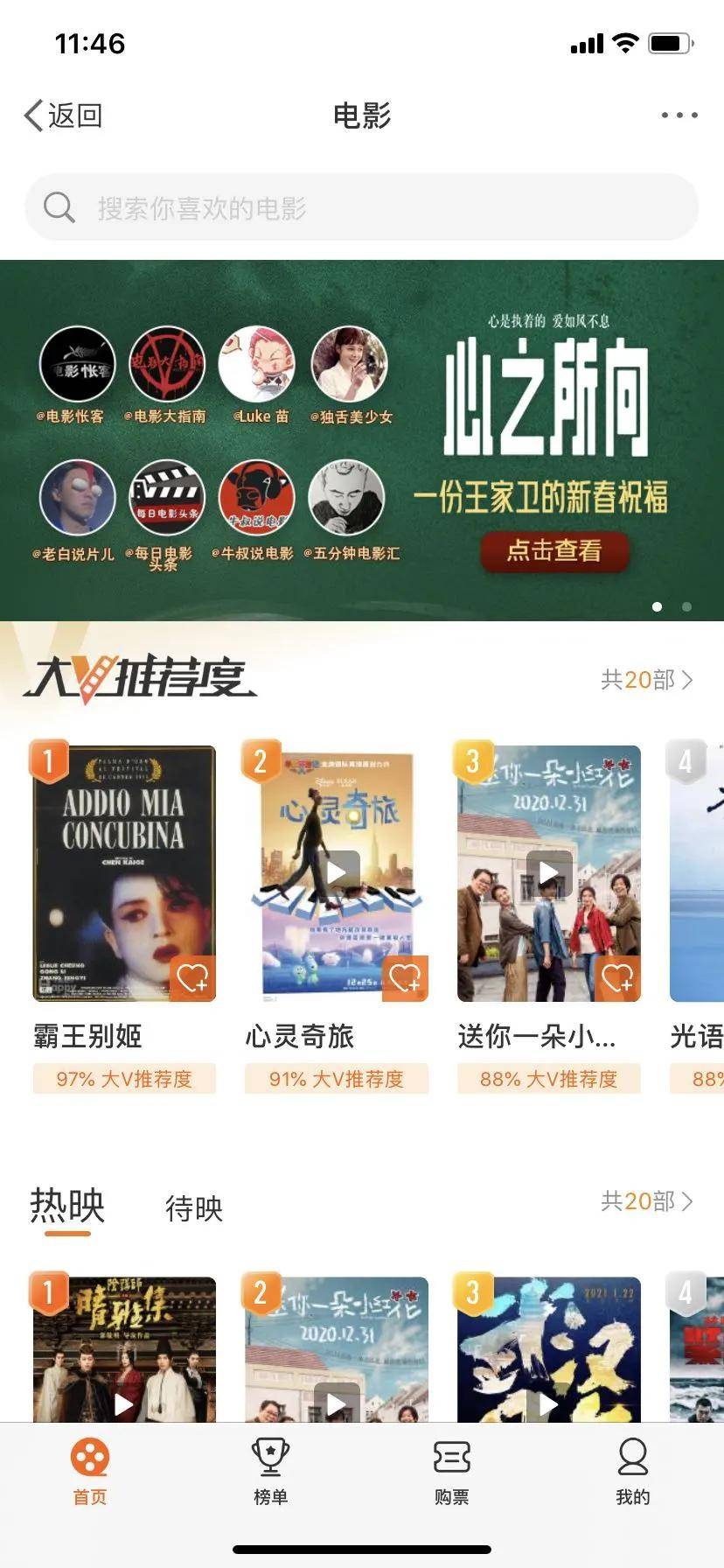Screen dimensions: 724x1568
Task: Go to the 我的 tab
Action: point(633,1471)
